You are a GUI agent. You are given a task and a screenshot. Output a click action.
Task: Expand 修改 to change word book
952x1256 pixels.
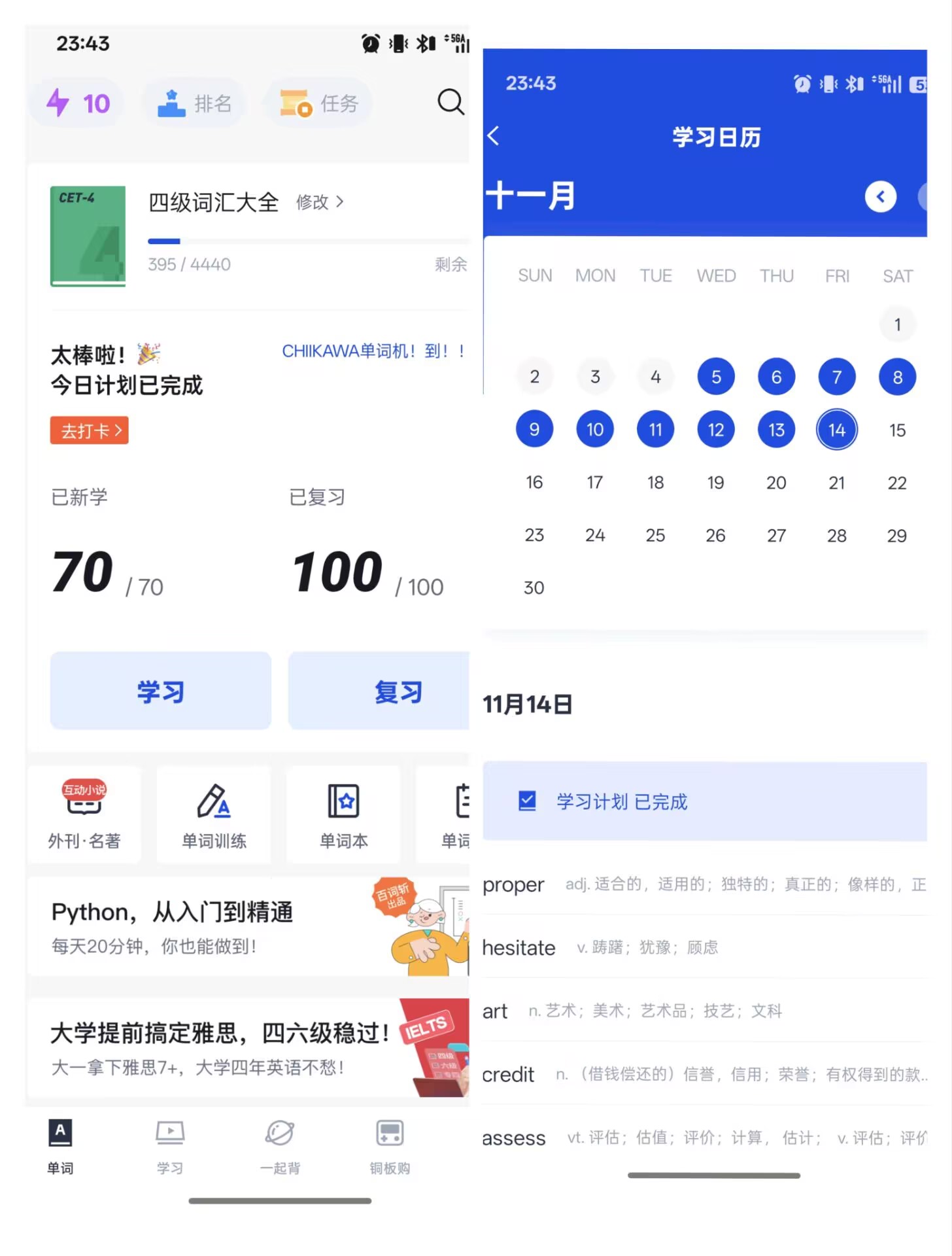(320, 203)
